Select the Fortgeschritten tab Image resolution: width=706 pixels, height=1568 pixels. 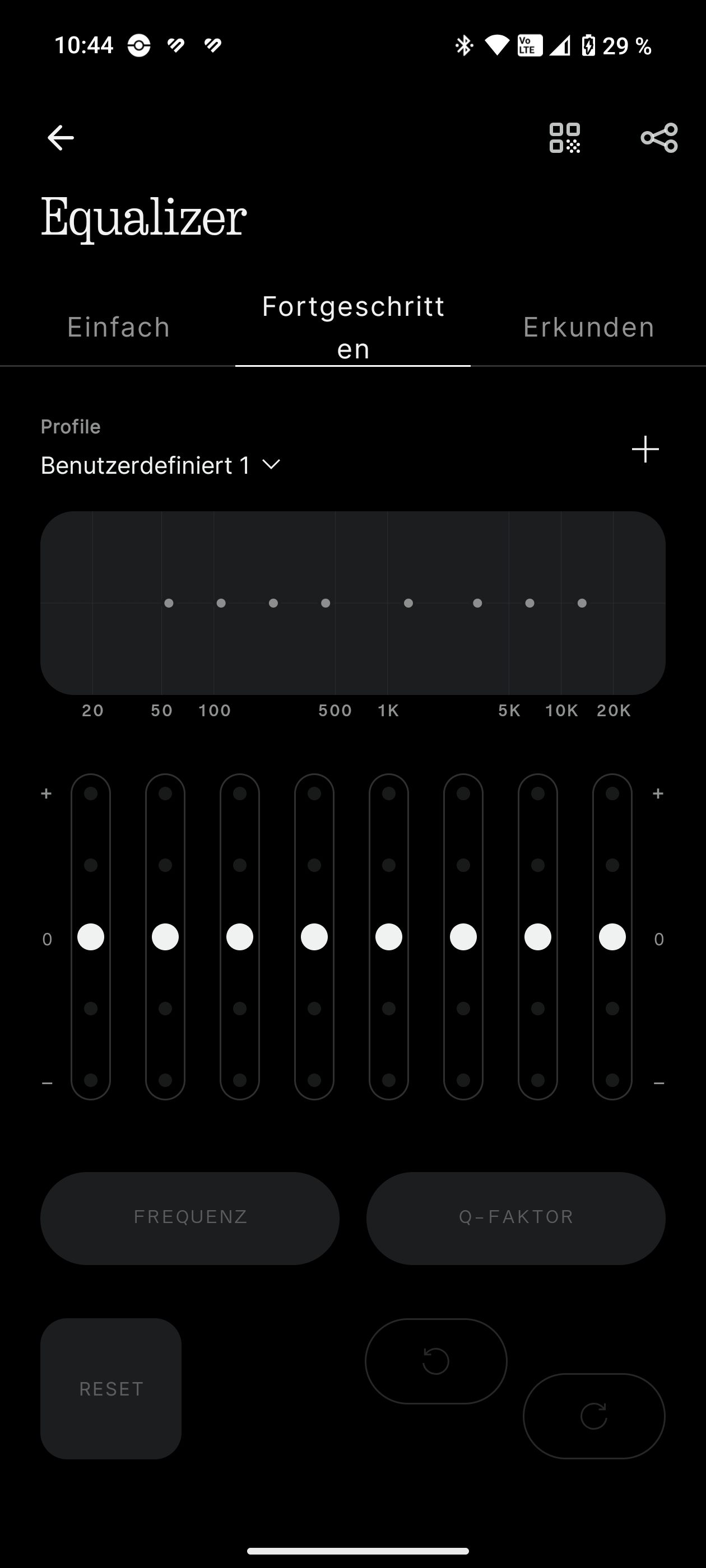point(352,328)
